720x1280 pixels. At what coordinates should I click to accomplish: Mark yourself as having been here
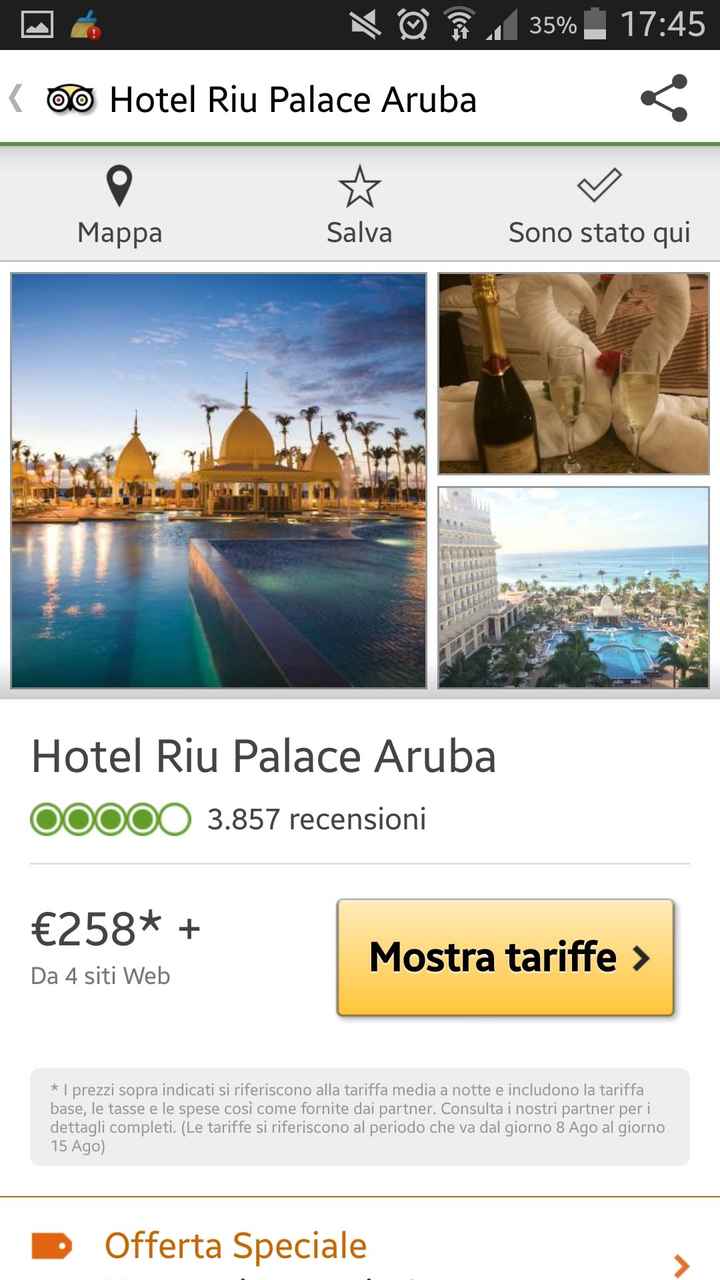point(599,204)
